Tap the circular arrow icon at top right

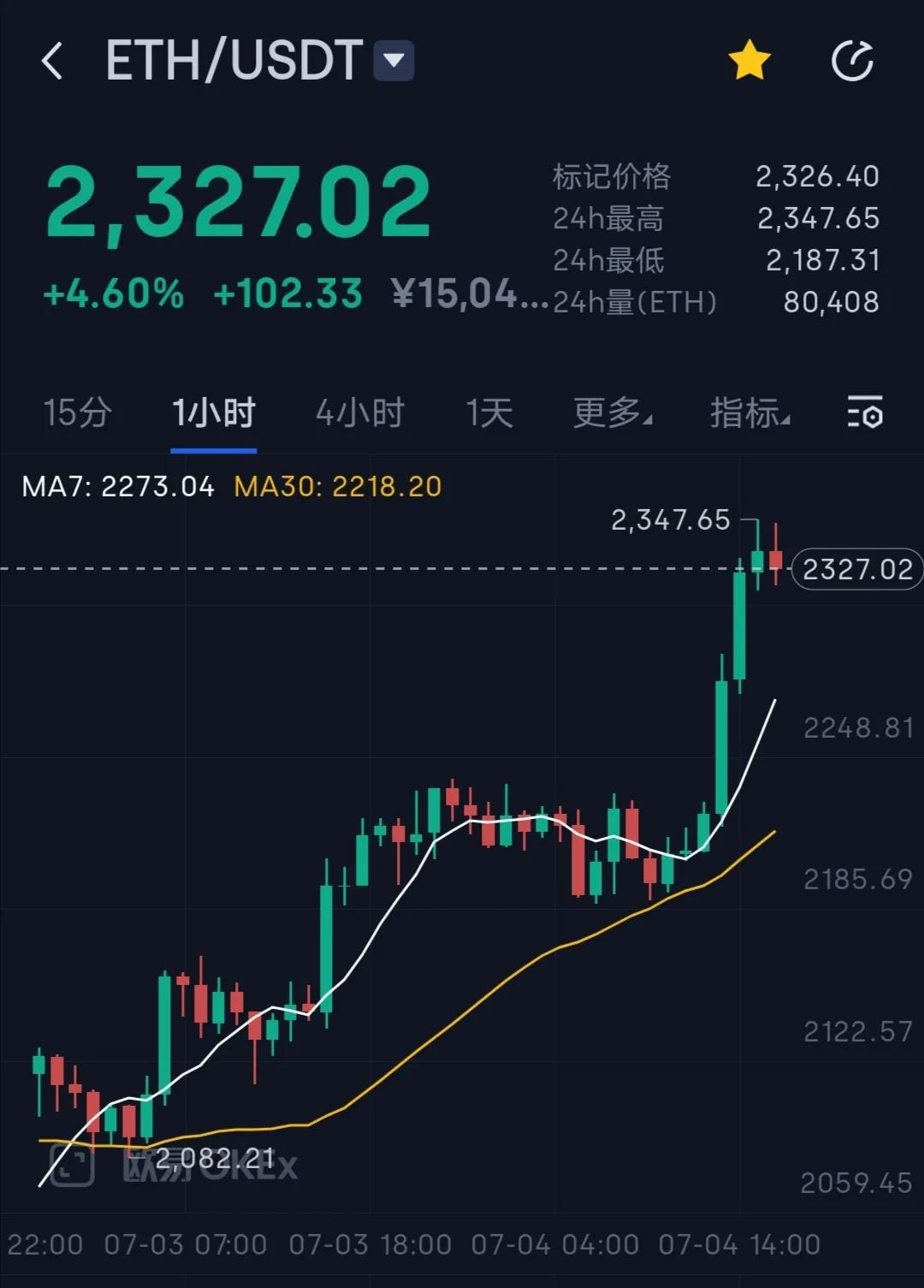point(853,61)
